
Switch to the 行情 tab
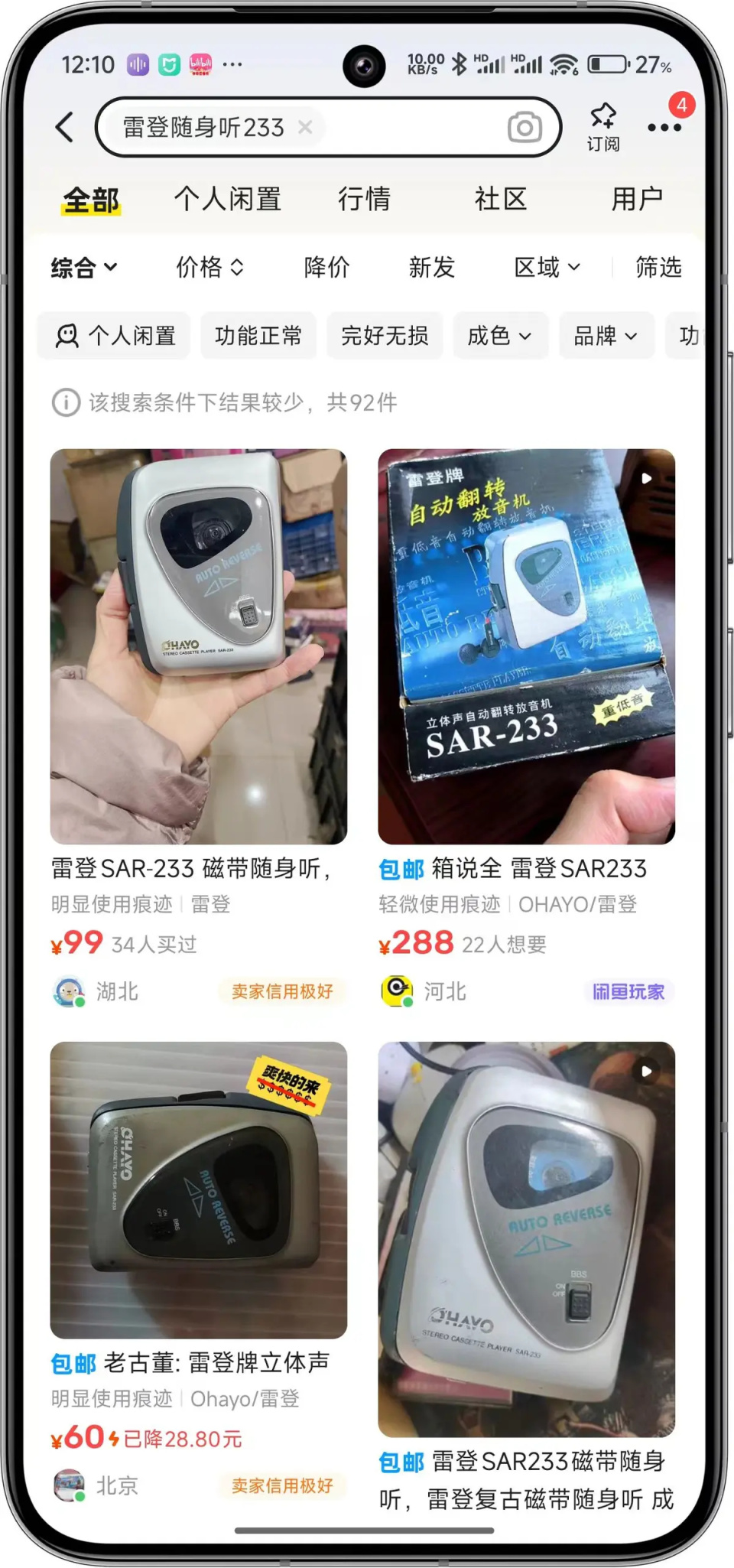(x=364, y=199)
